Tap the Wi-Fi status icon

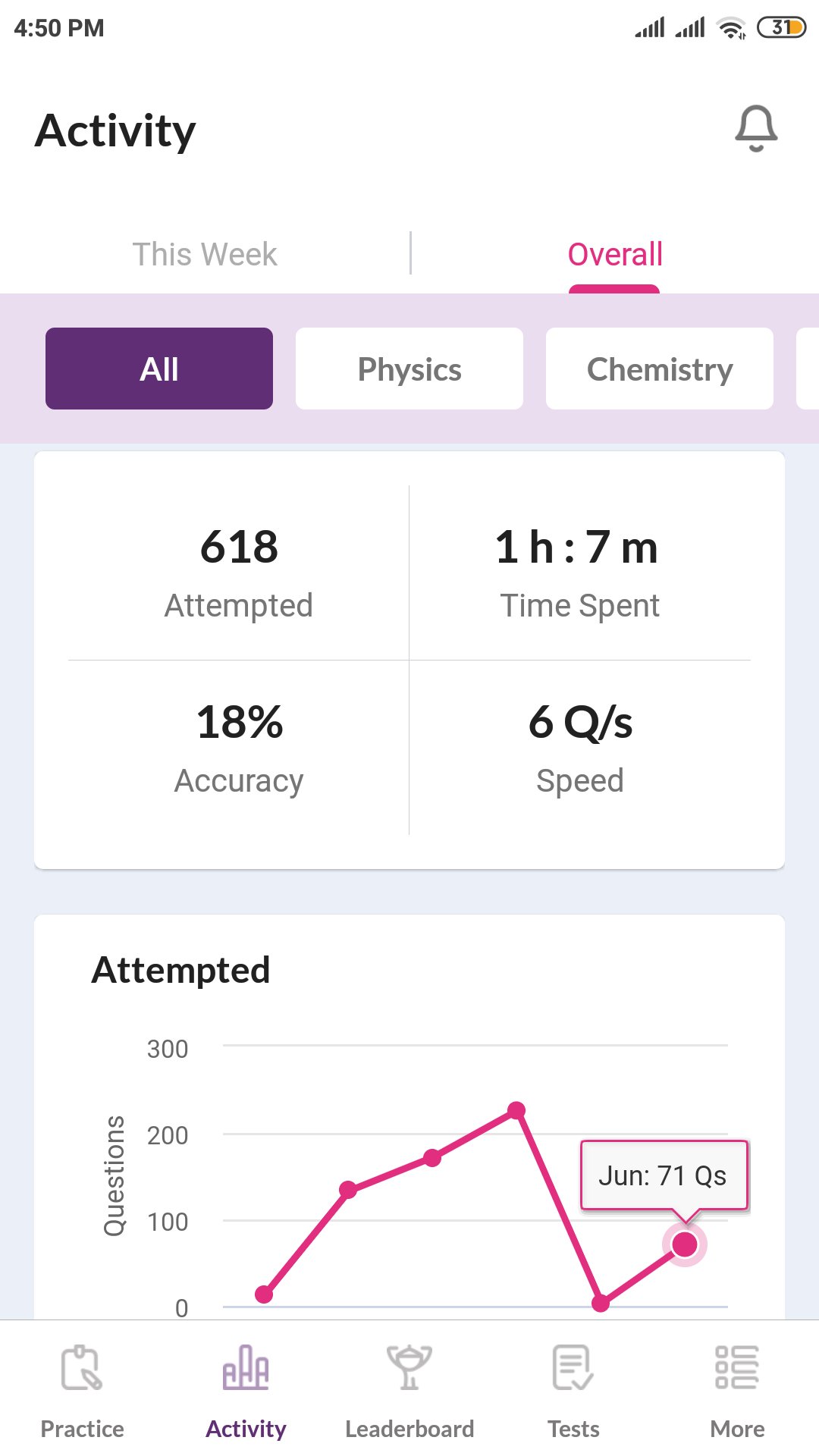[731, 26]
